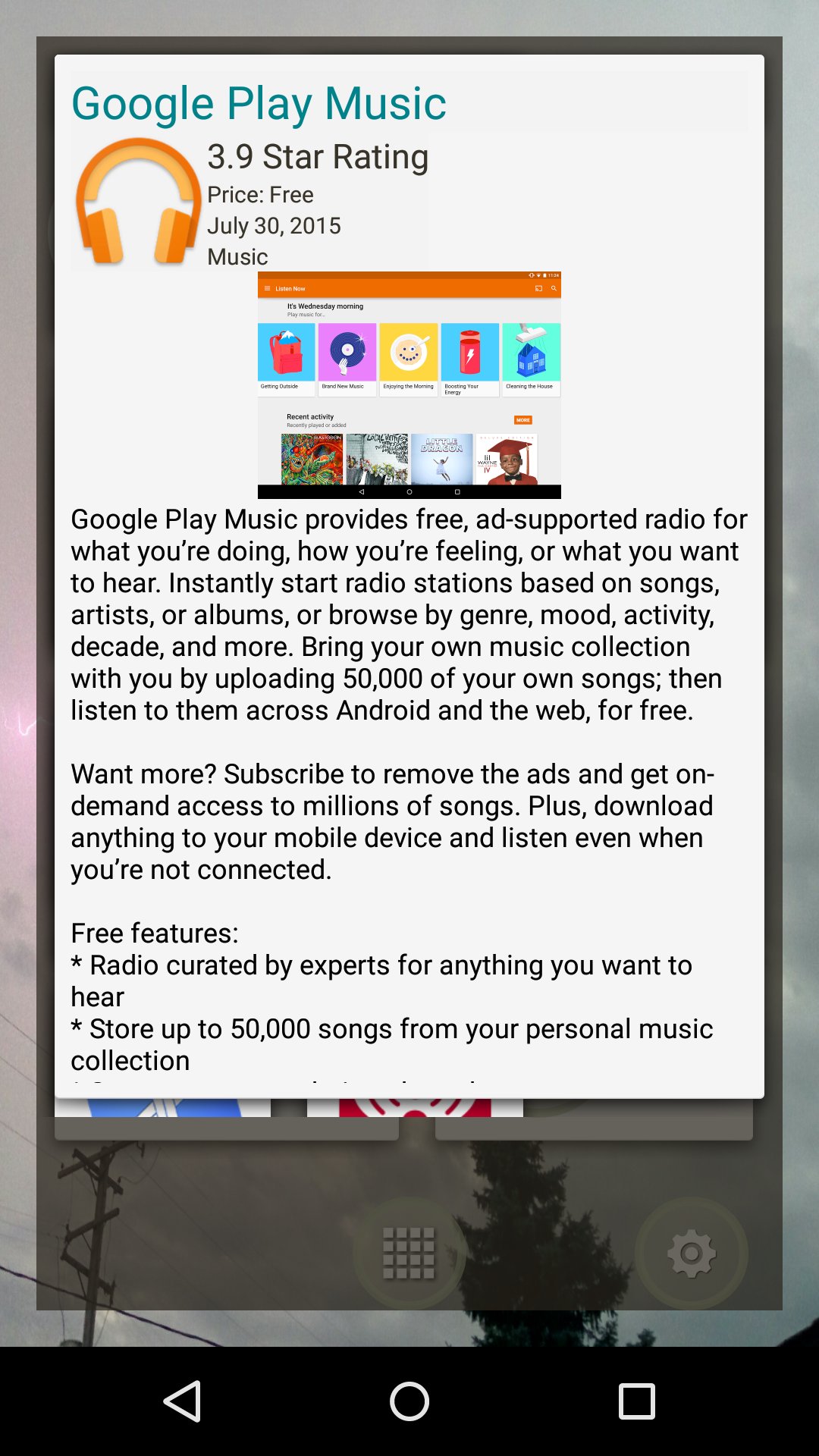The width and height of the screenshot is (819, 1456).
Task: Tap the Wi-Fi icon in the status bar
Action: coord(538,274)
